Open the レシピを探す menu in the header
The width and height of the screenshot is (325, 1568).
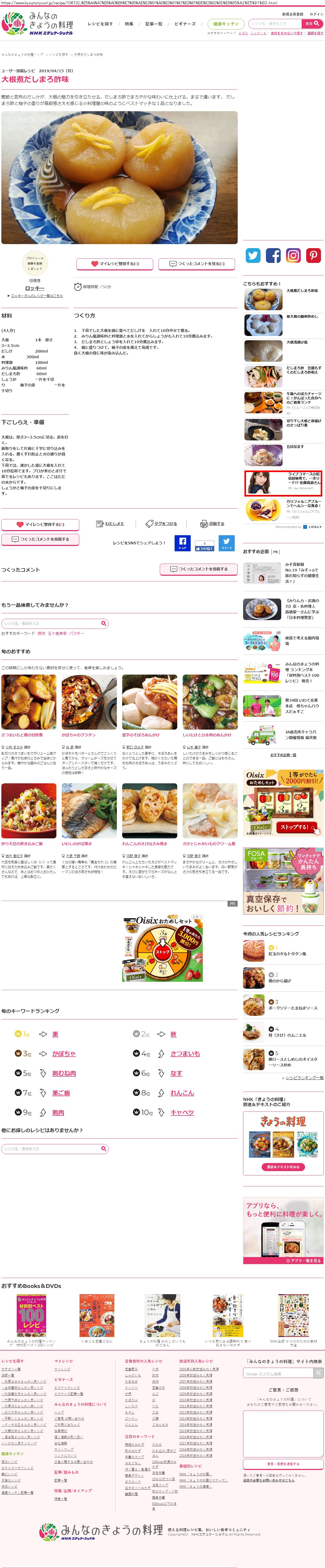point(100,24)
